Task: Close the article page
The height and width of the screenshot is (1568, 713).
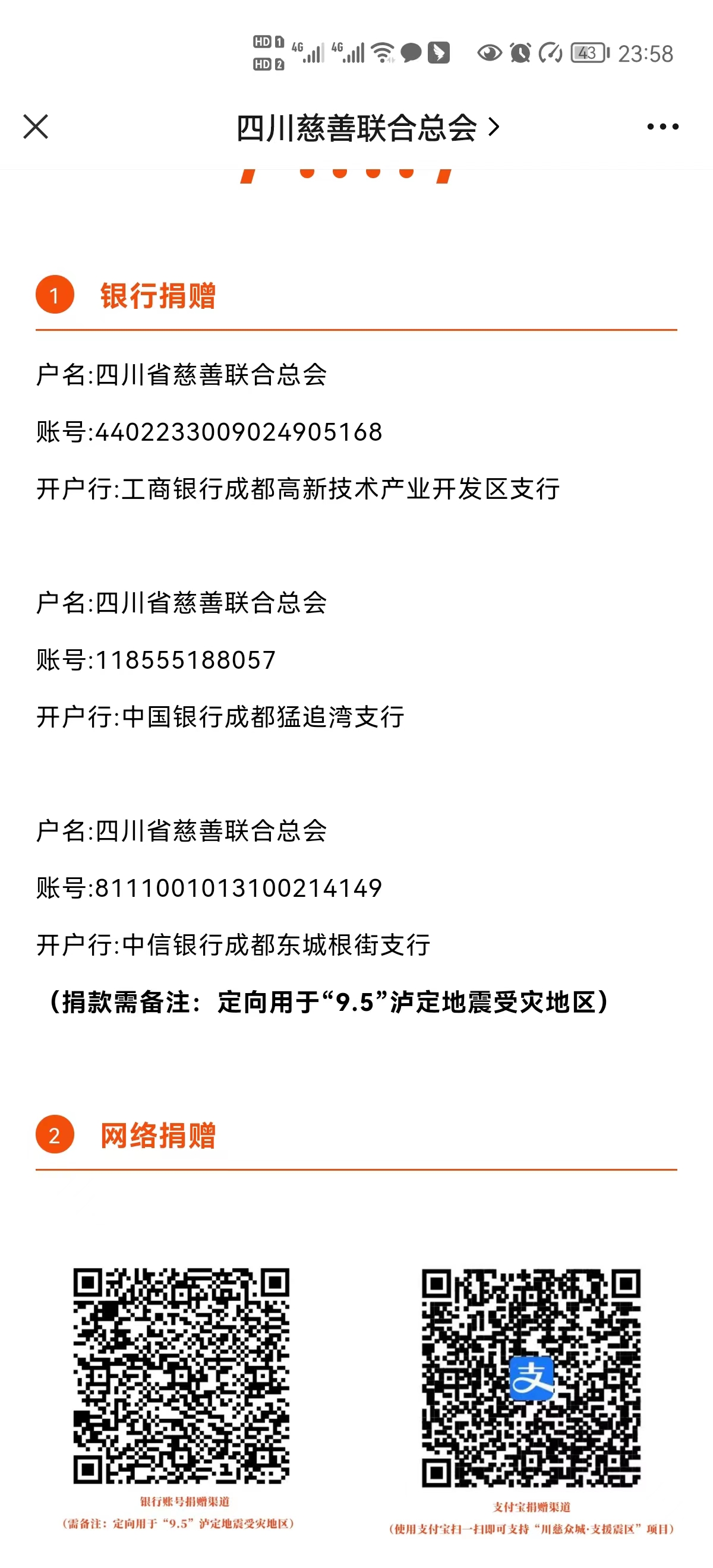Action: point(35,127)
